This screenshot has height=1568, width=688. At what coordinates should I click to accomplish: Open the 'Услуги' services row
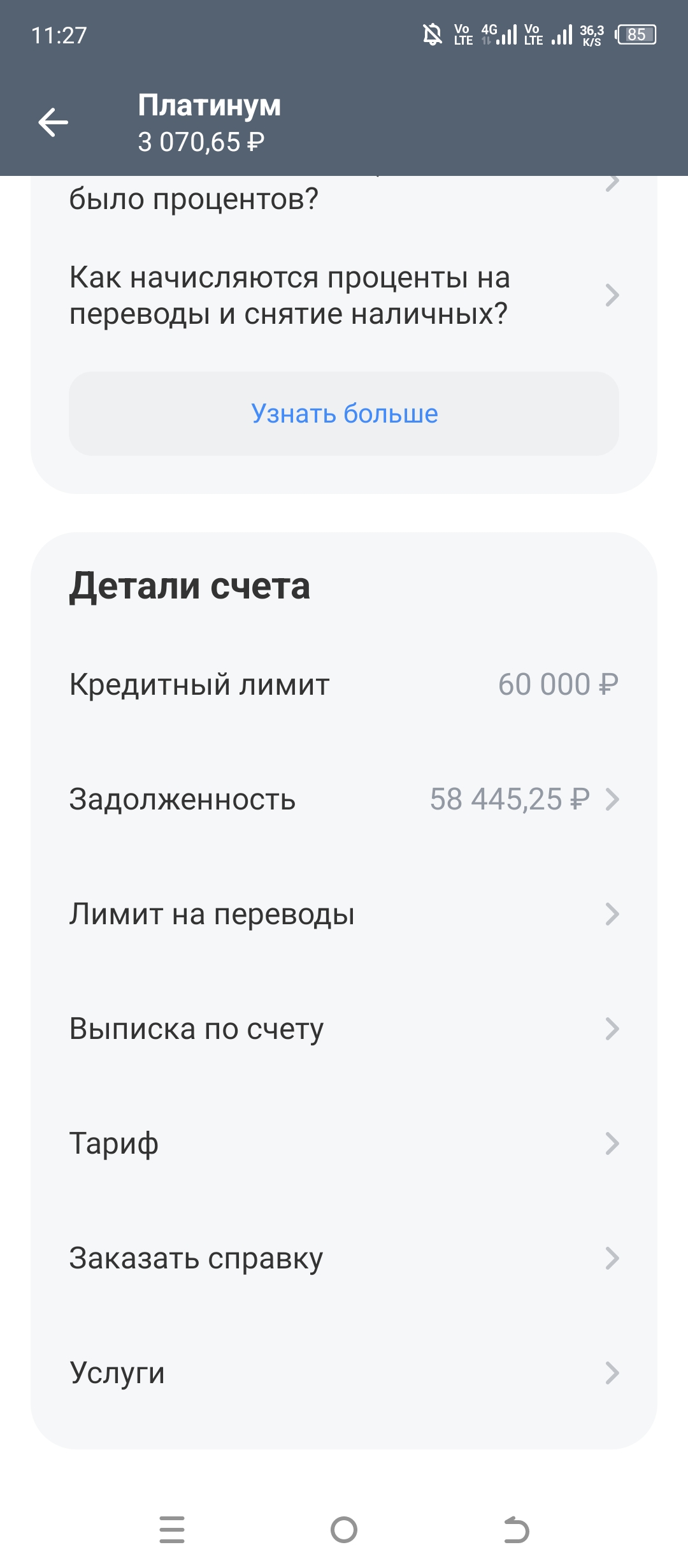[344, 1373]
